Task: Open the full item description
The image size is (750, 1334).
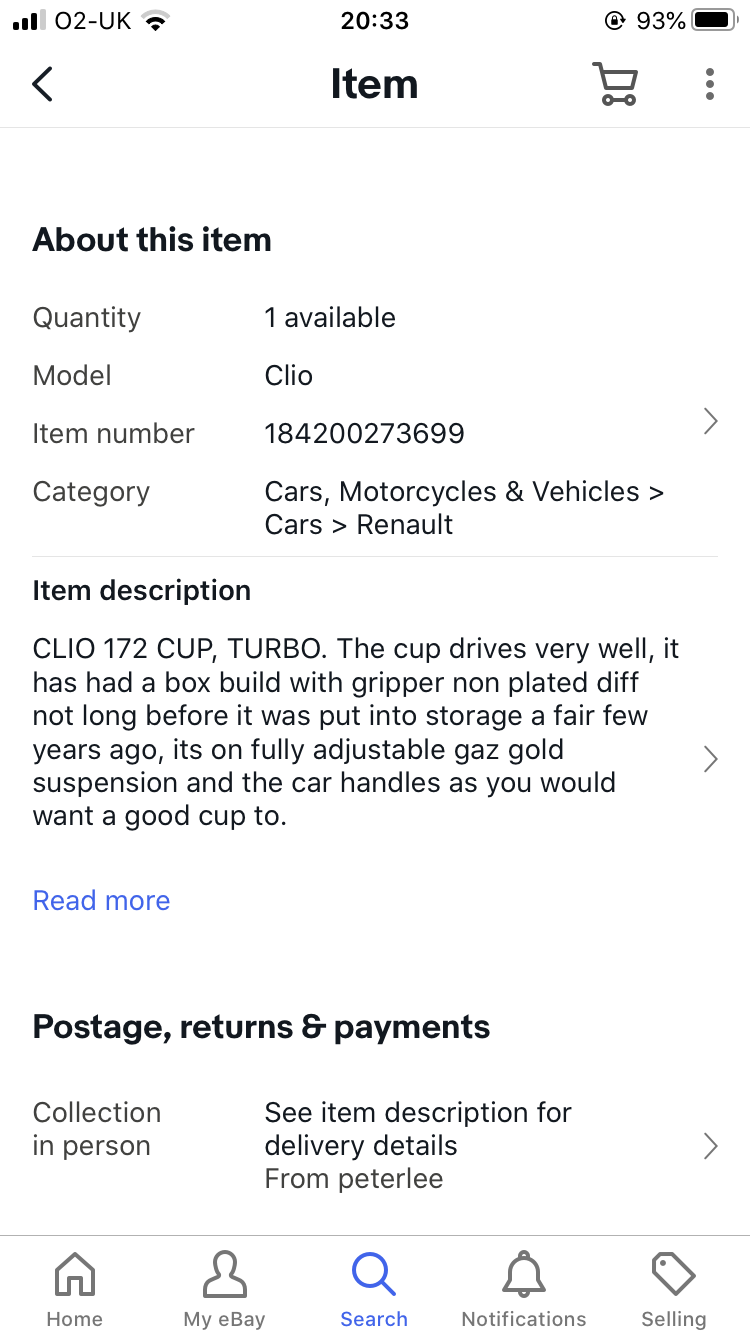Action: tap(710, 759)
